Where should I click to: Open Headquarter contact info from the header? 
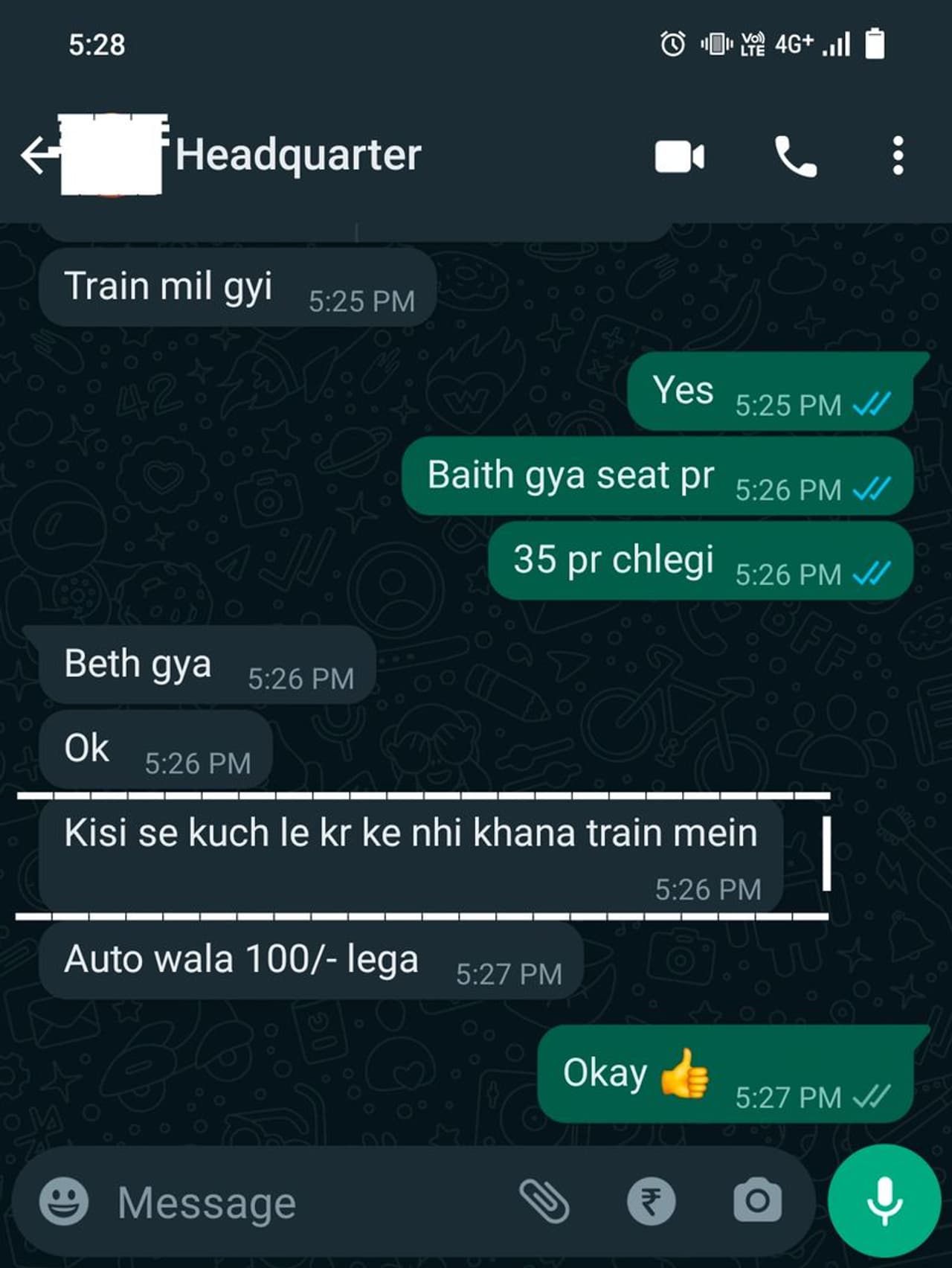(297, 156)
